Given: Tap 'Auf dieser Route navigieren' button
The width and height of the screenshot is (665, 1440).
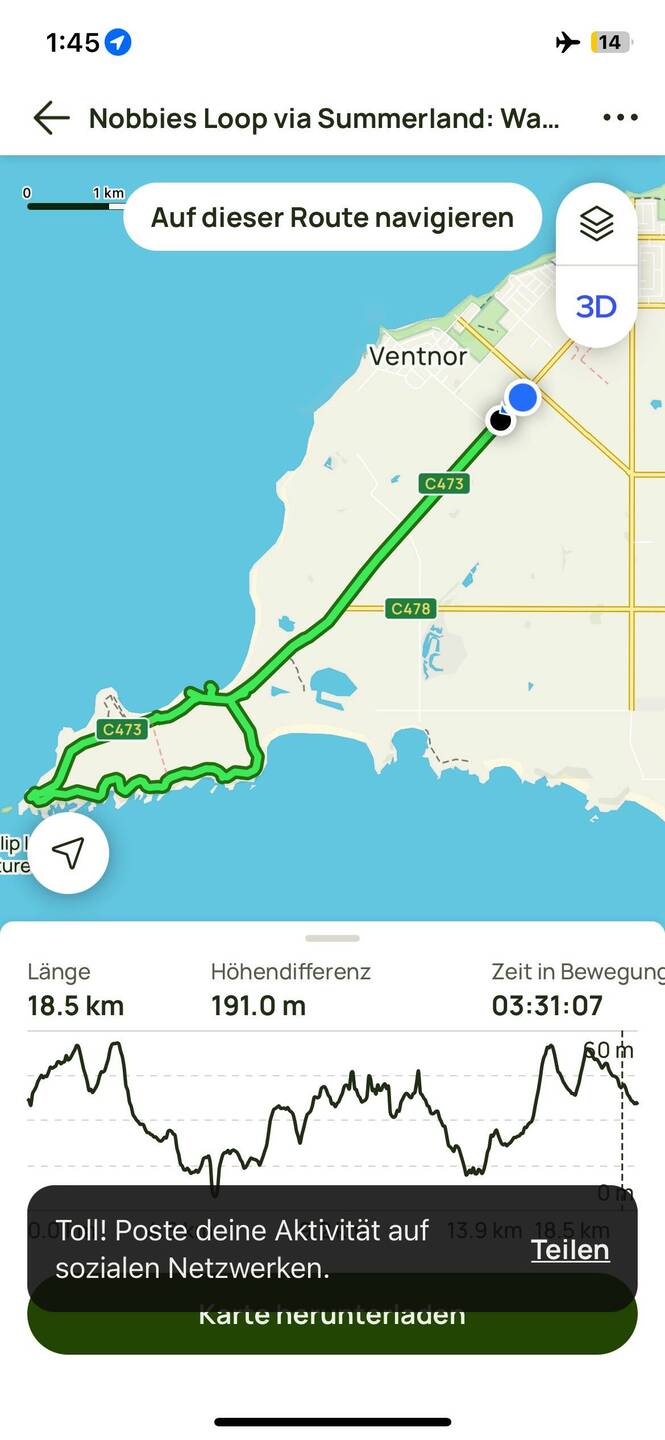Looking at the screenshot, I should pos(332,217).
